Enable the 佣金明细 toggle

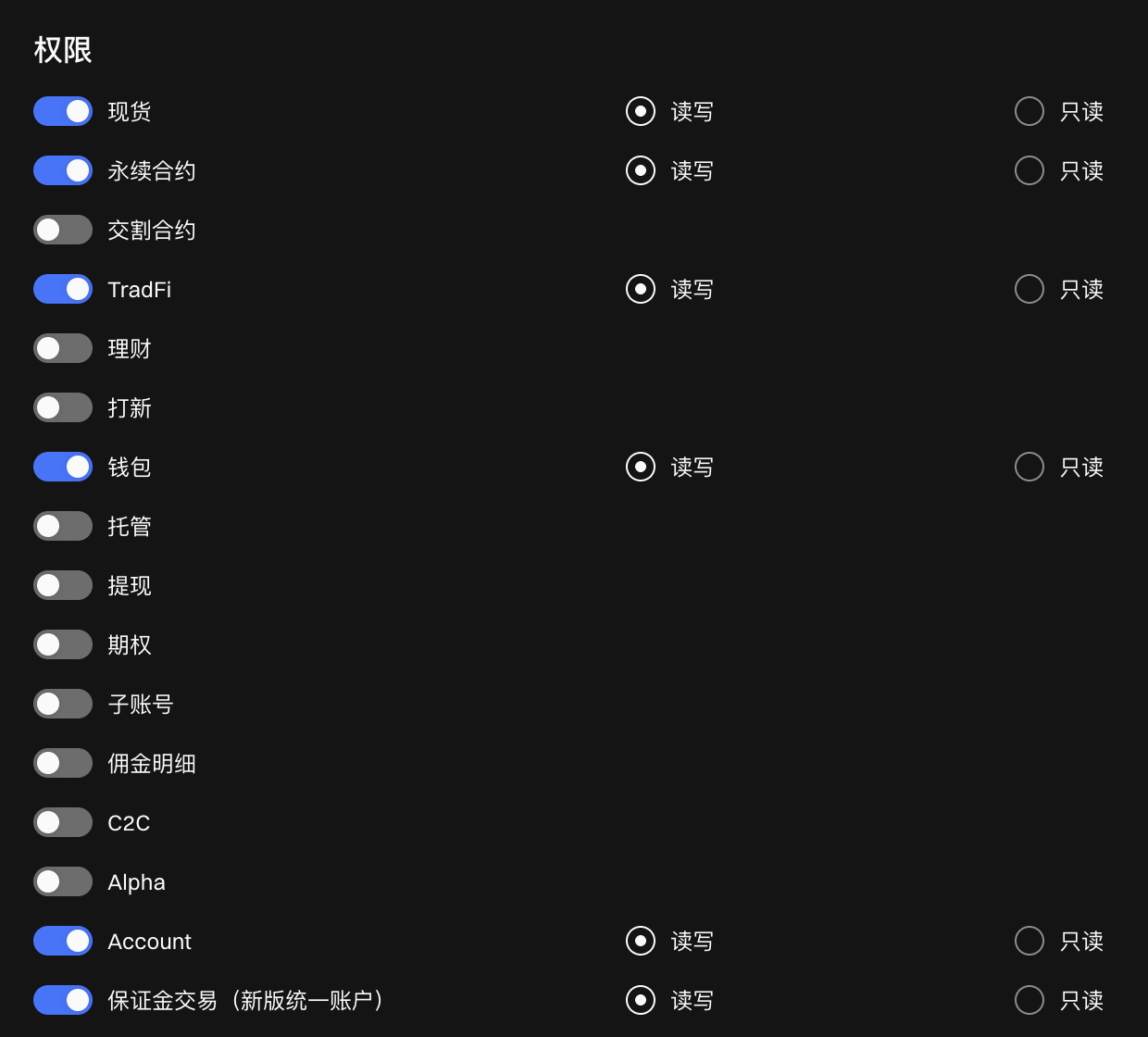(63, 763)
